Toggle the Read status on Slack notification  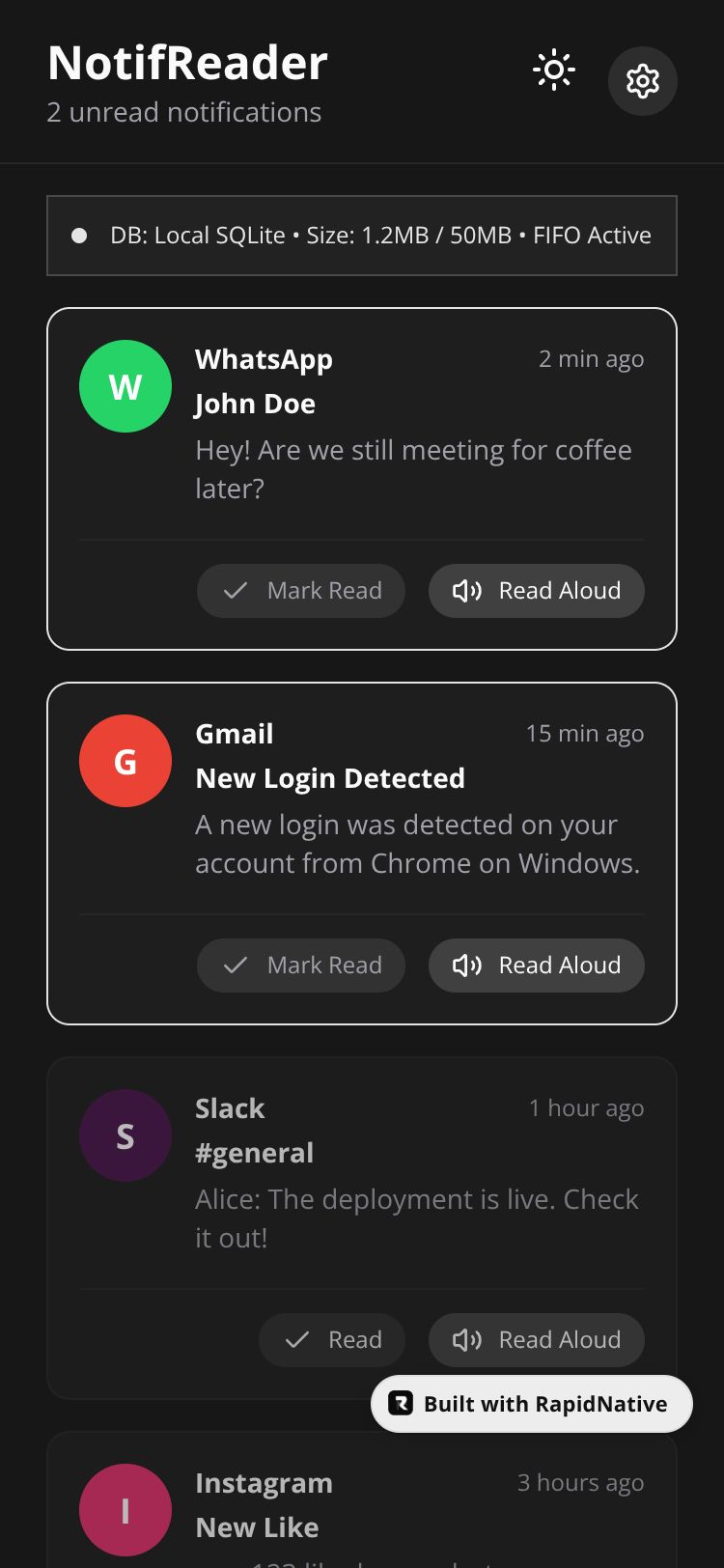point(332,1340)
